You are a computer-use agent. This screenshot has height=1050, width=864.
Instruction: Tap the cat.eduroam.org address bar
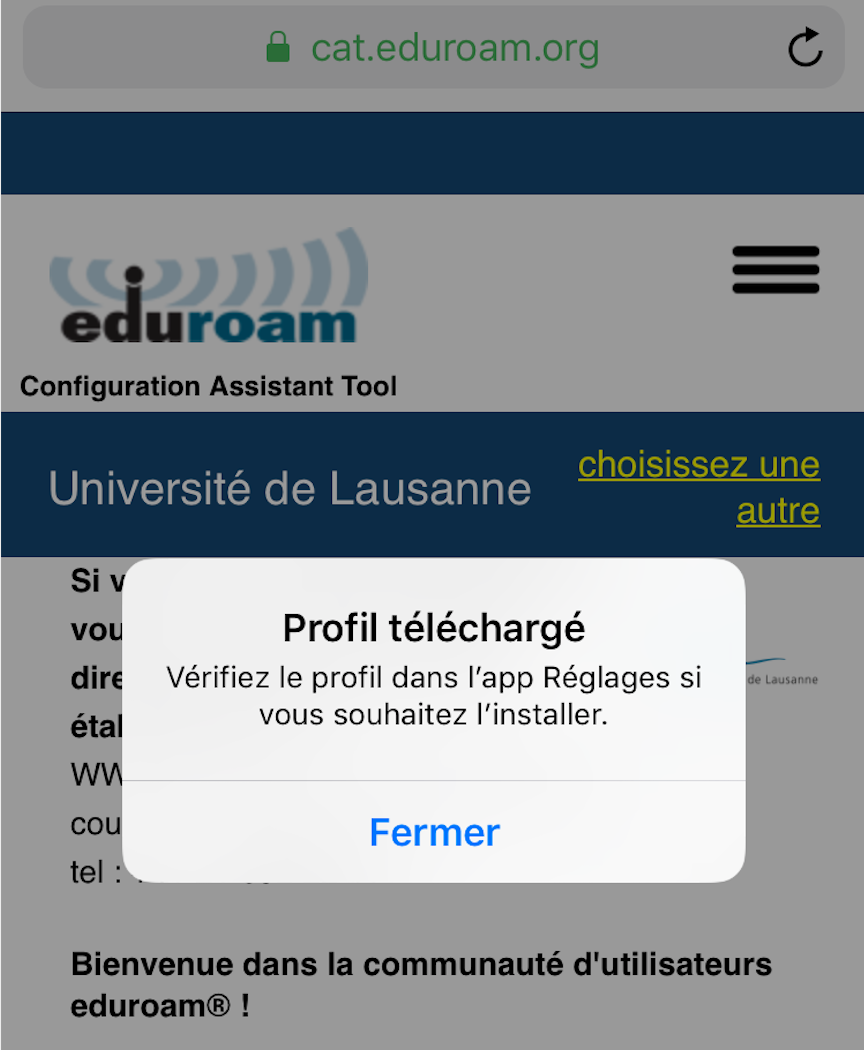point(432,48)
